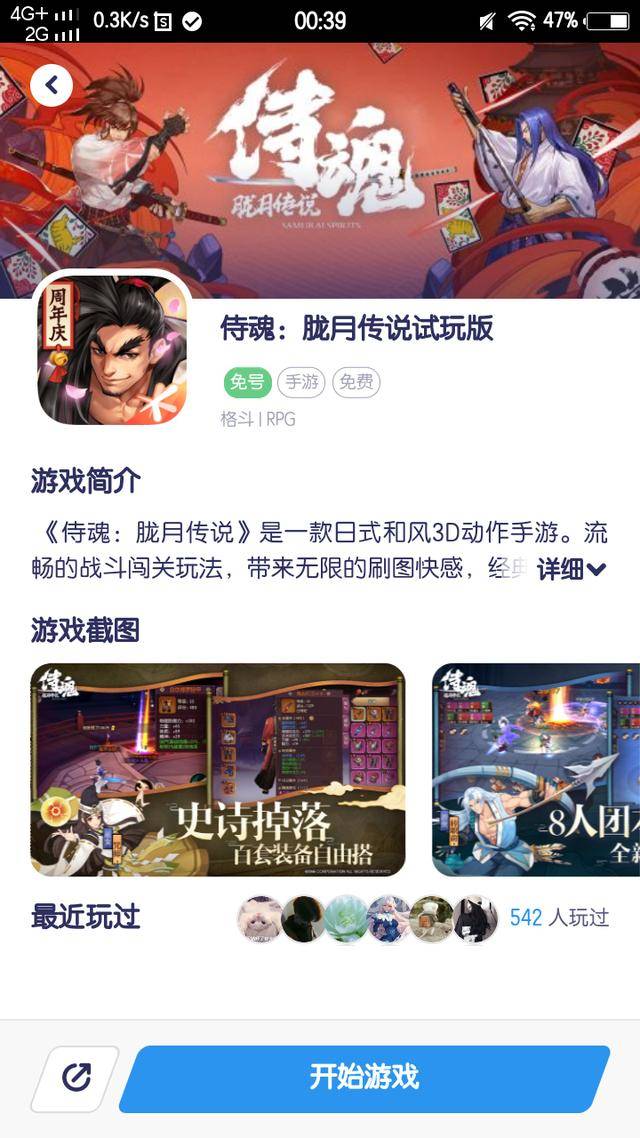Viewport: 640px width, 1138px height.
Task: Go back using the top-left arrow
Action: pyautogui.click(x=52, y=86)
